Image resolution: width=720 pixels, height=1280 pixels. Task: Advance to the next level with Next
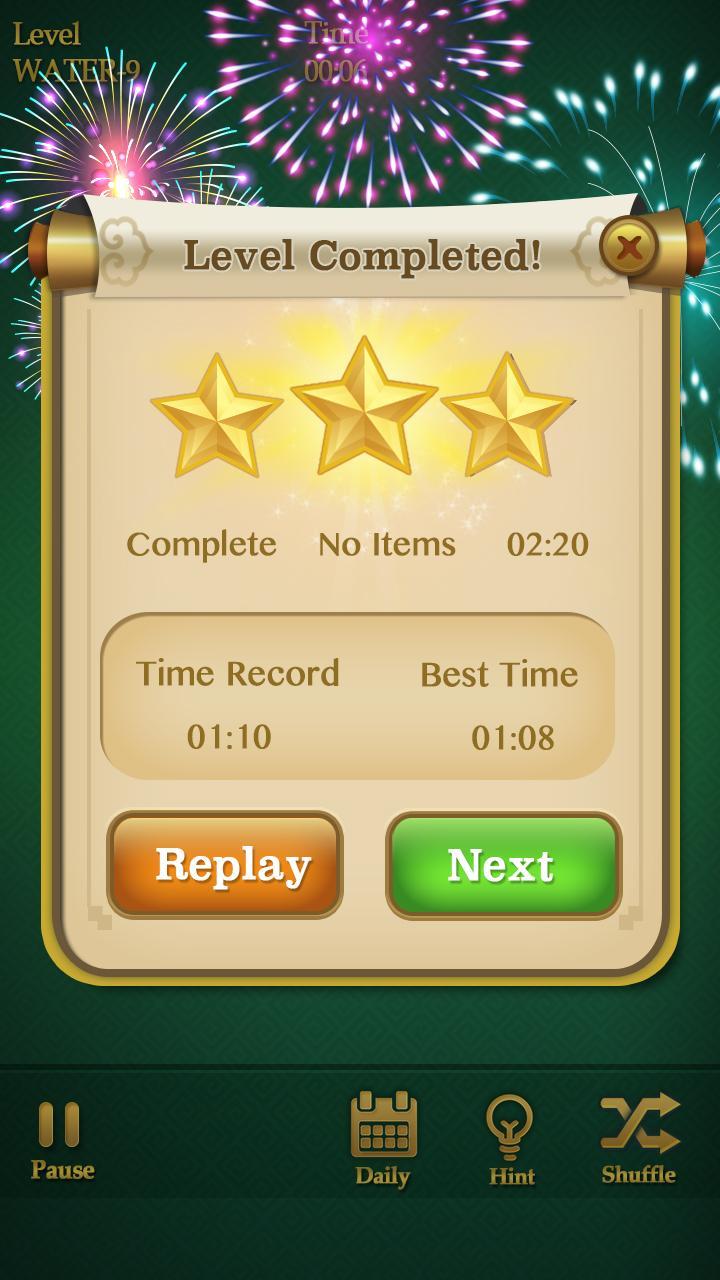tap(503, 862)
